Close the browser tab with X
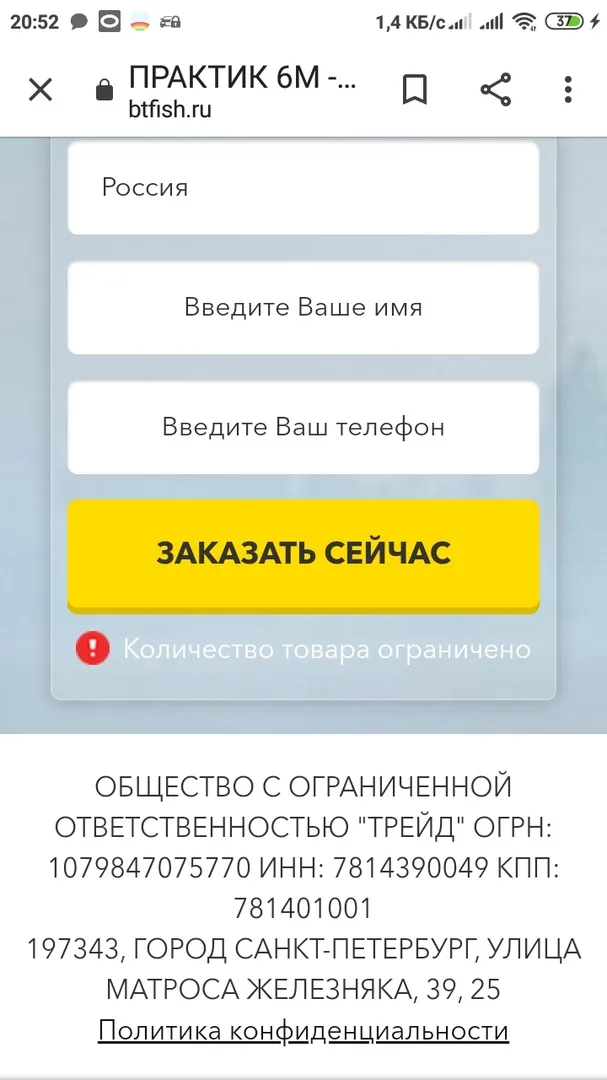The image size is (607, 1080). click(x=40, y=90)
